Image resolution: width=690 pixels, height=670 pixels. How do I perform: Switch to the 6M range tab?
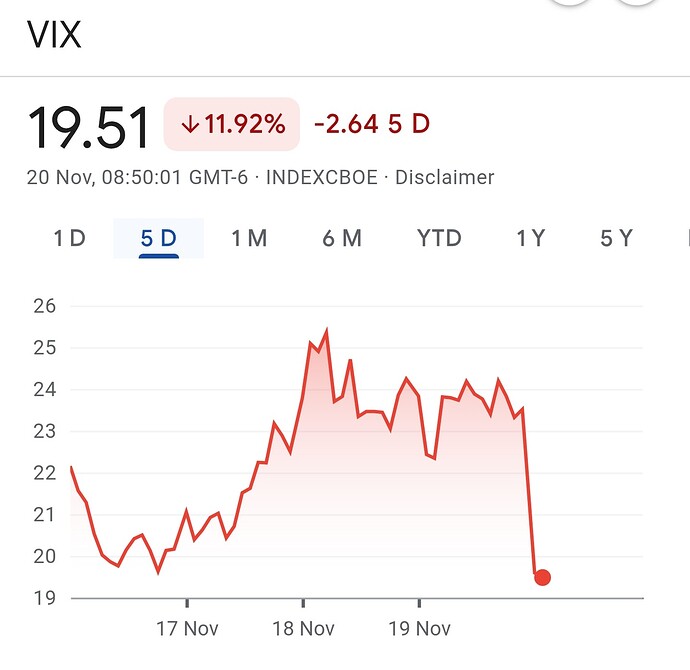(x=342, y=238)
